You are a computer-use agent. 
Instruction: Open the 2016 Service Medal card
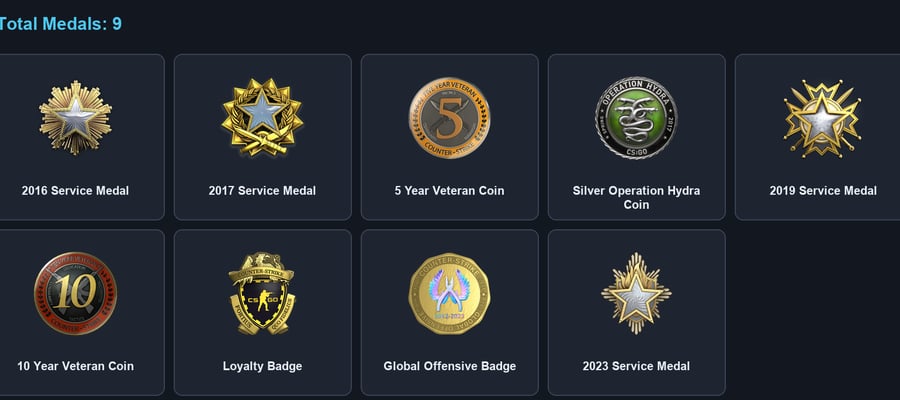pyautogui.click(x=79, y=137)
